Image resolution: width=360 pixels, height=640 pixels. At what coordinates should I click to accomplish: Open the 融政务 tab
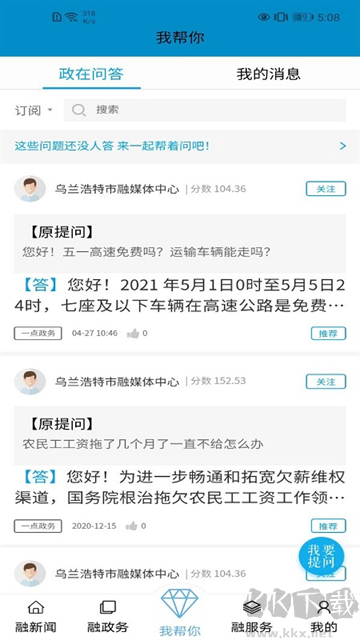(108, 616)
